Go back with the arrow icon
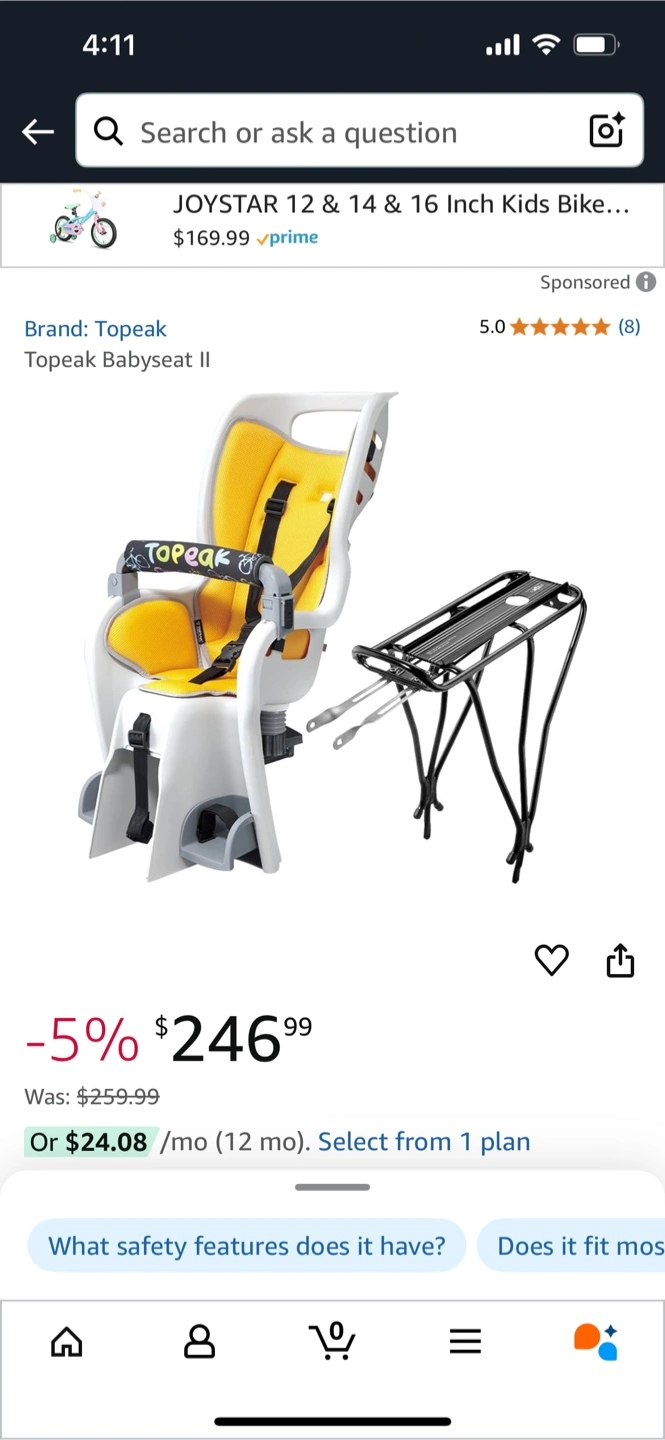665x1440 pixels. tap(38, 131)
